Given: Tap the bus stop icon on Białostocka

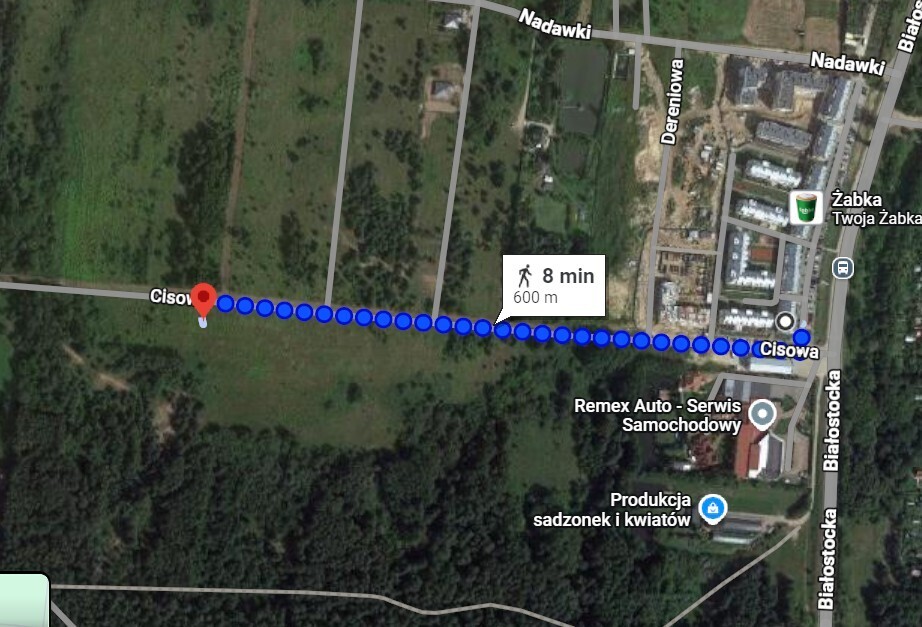Looking at the screenshot, I should (x=842, y=267).
